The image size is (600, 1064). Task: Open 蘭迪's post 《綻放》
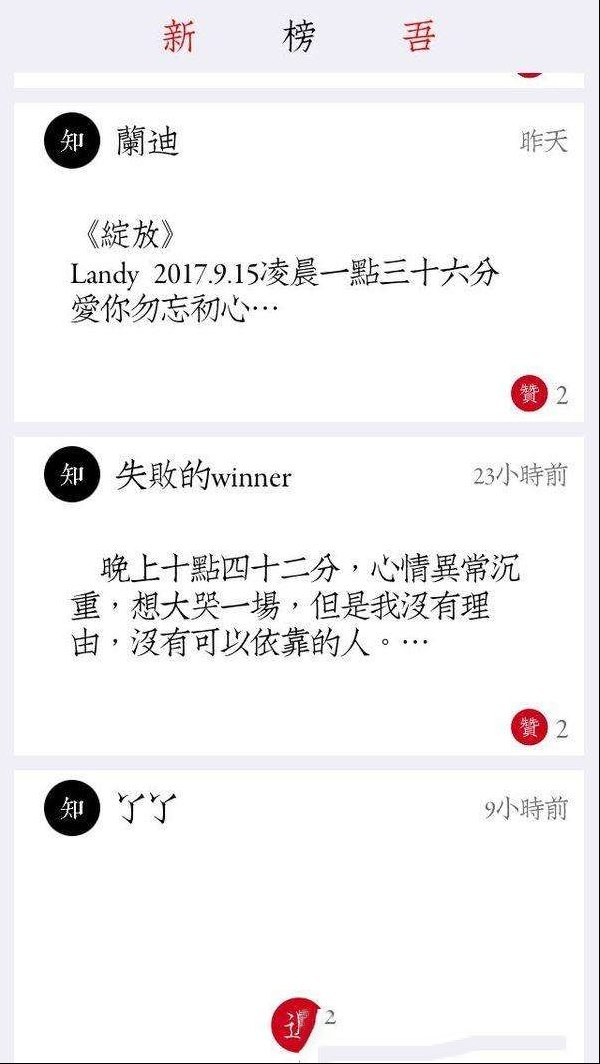click(x=285, y=273)
